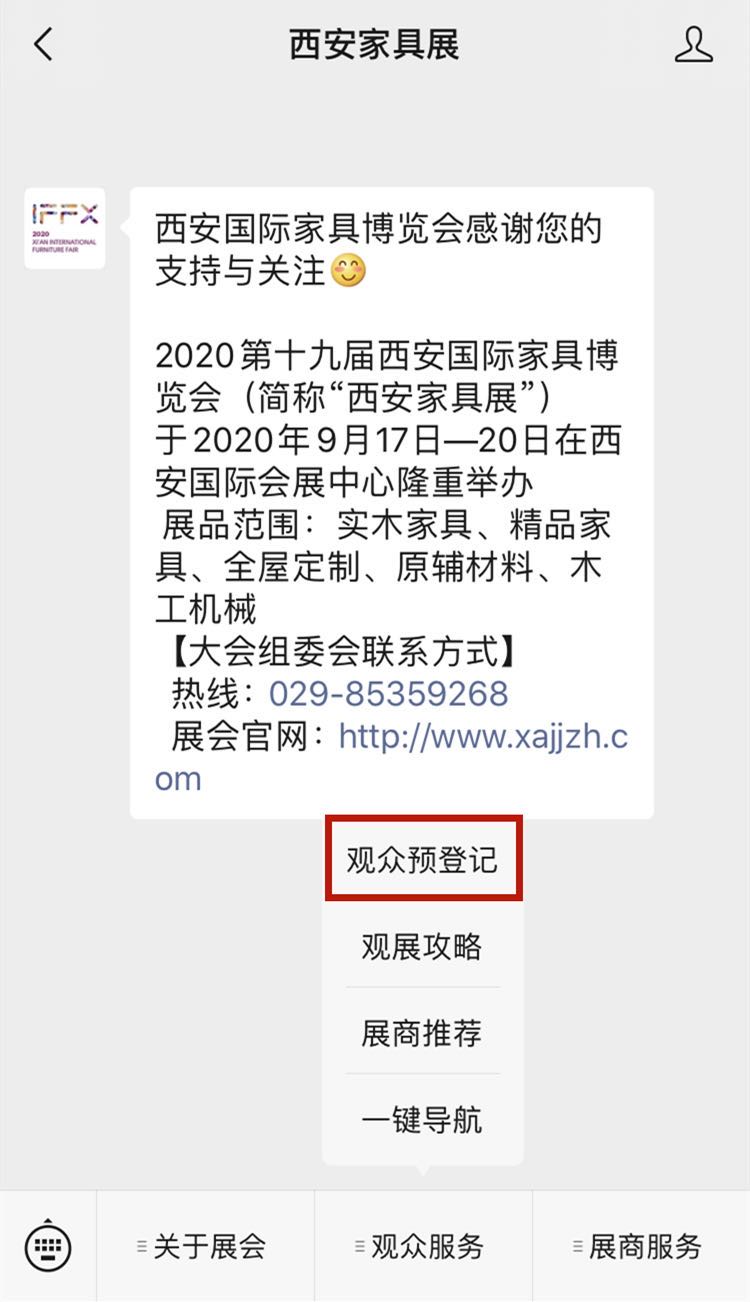Open 观展攻略 menu item
This screenshot has height=1302, width=750.
[x=422, y=946]
